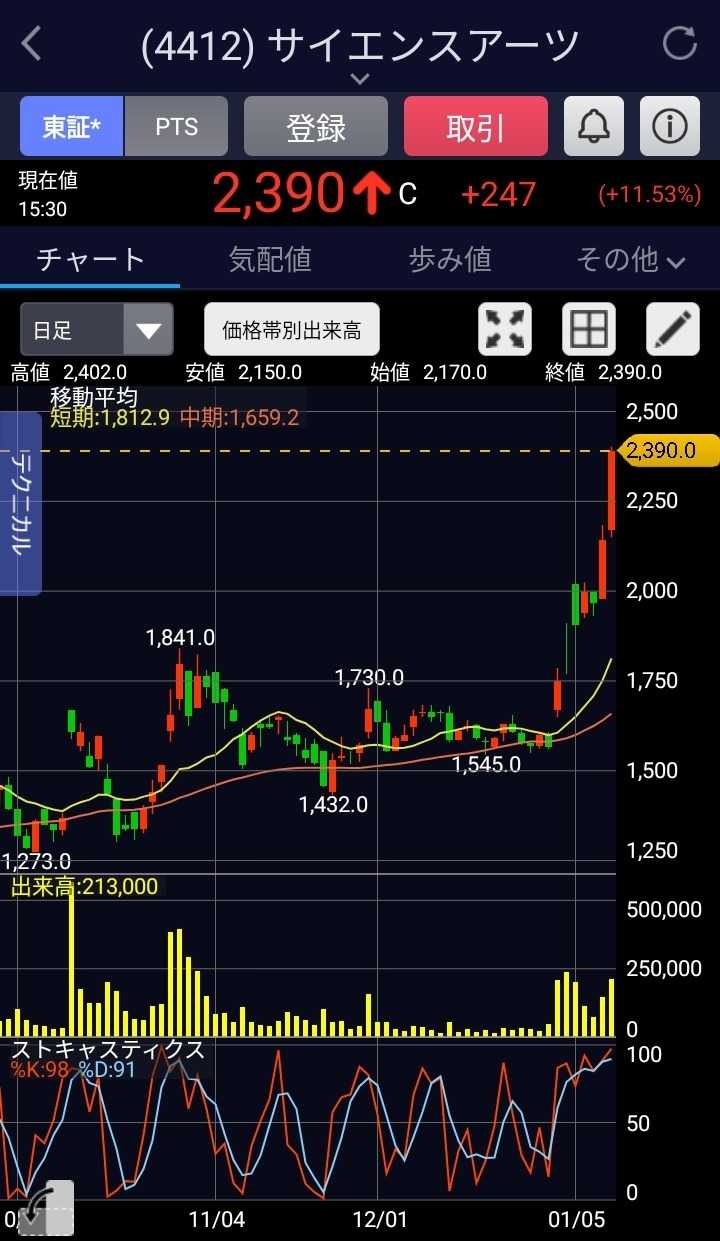720x1241 pixels.
Task: Open the multi-chart grid layout
Action: click(588, 330)
